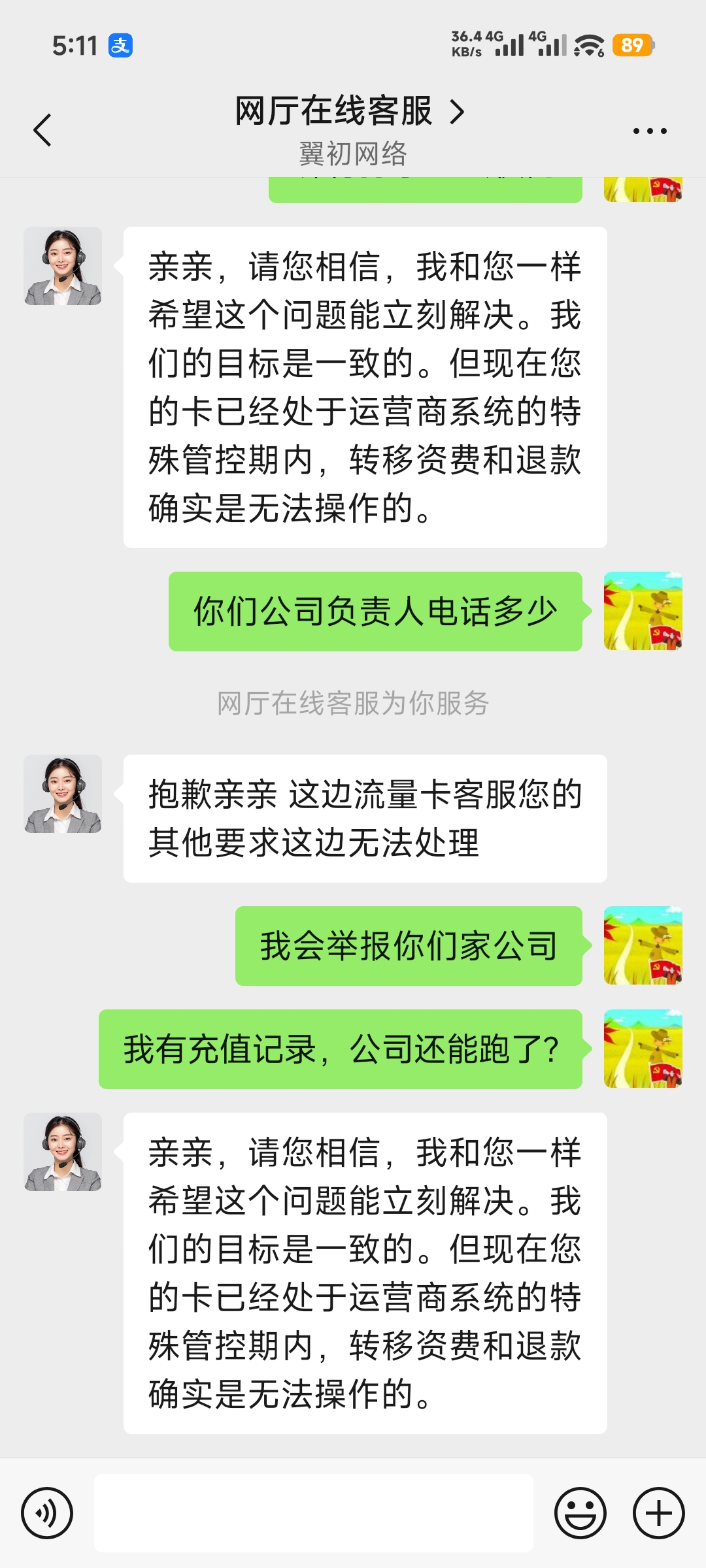Focus the message text field
706x1568 pixels.
tap(314, 1512)
